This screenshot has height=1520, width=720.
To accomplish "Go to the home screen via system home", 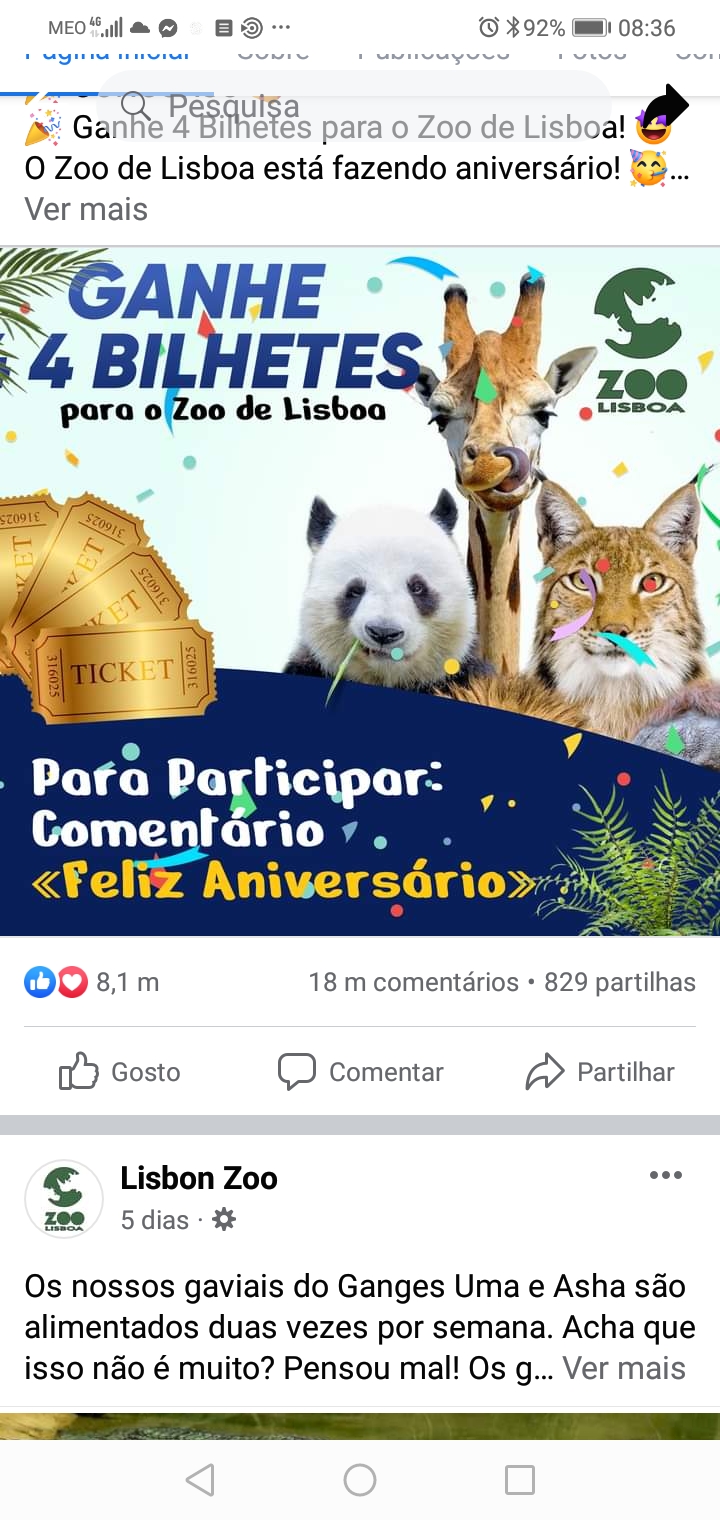I will 360,1480.
